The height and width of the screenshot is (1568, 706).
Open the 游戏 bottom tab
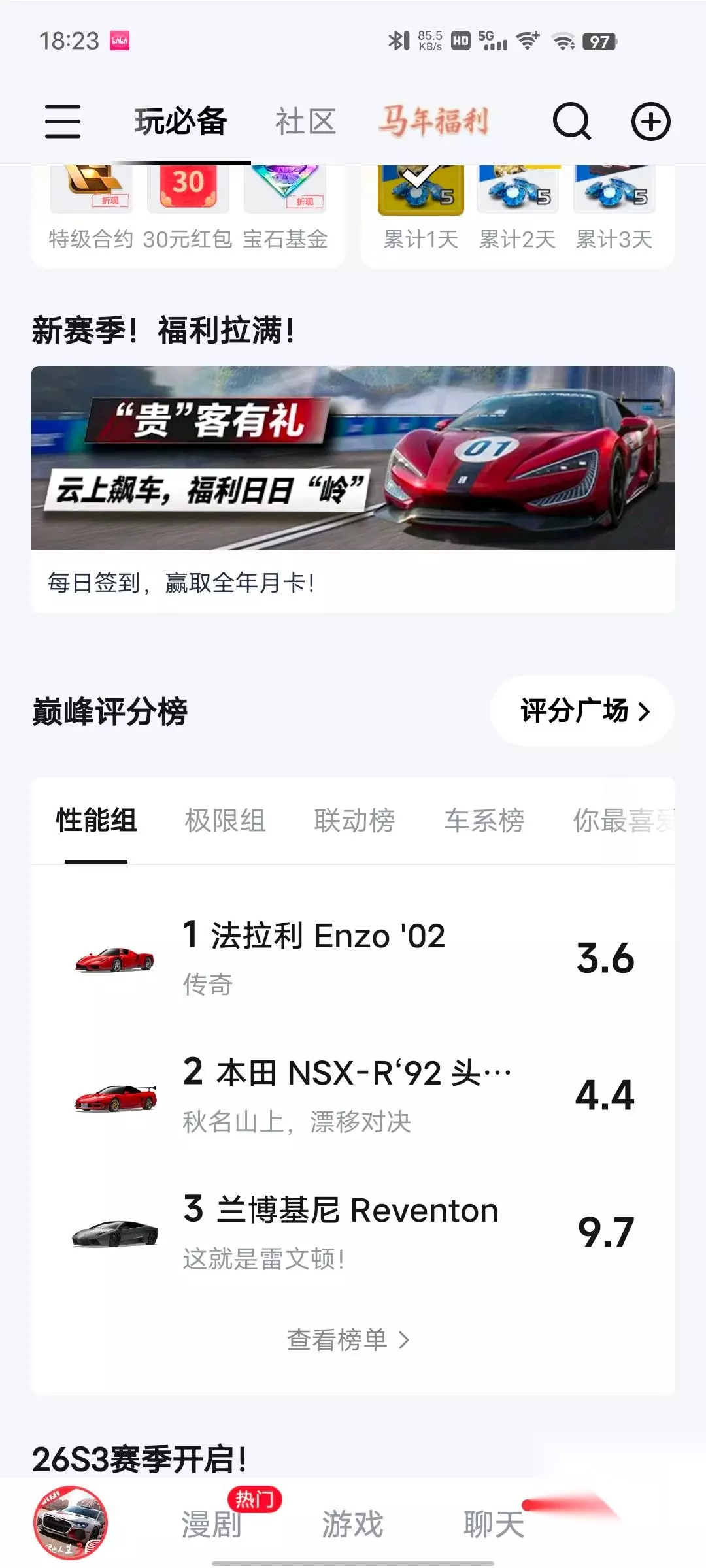click(x=352, y=1524)
